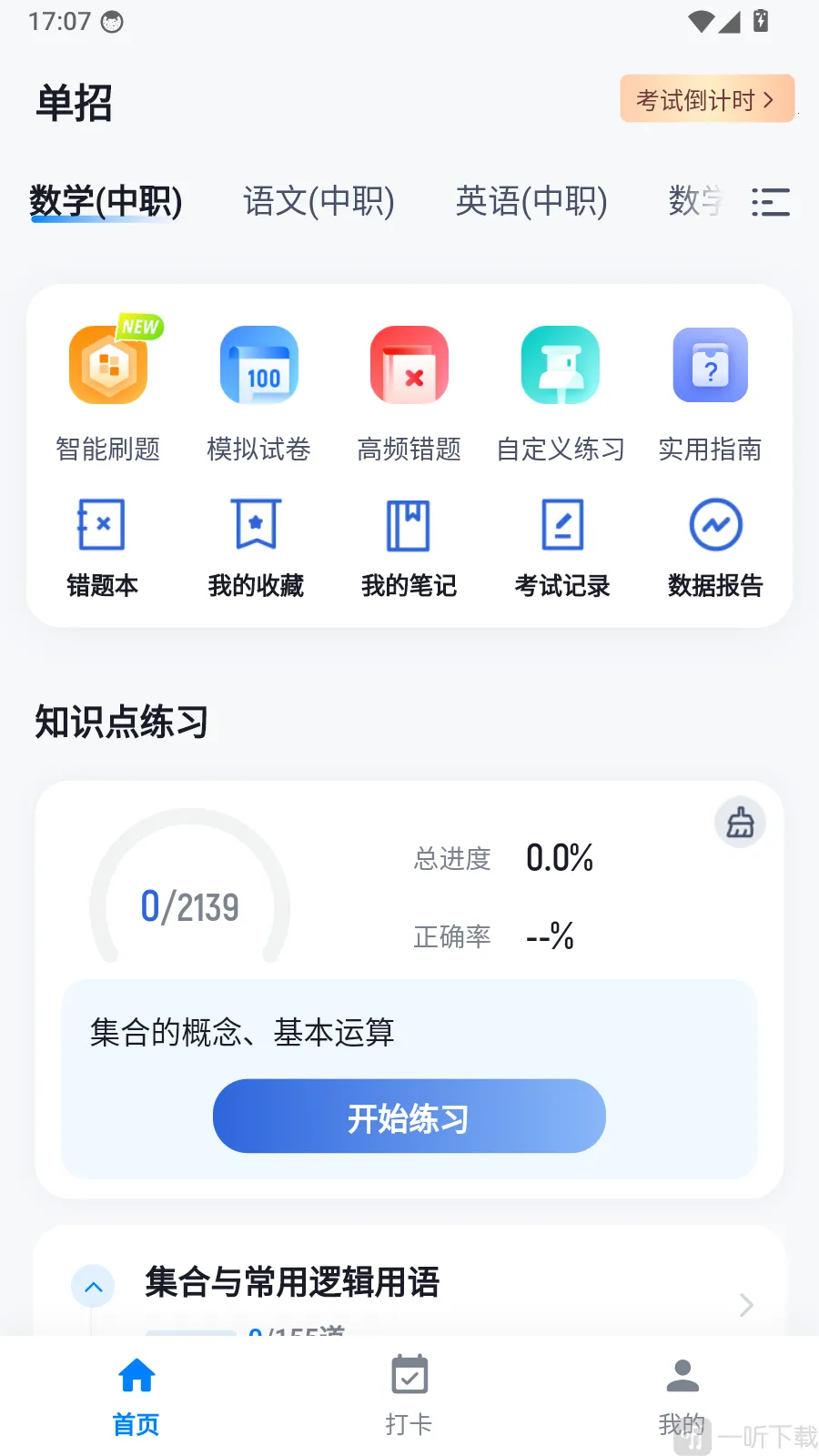Image resolution: width=819 pixels, height=1456 pixels.
Task: Select the 首页 home tab
Action: click(136, 1397)
